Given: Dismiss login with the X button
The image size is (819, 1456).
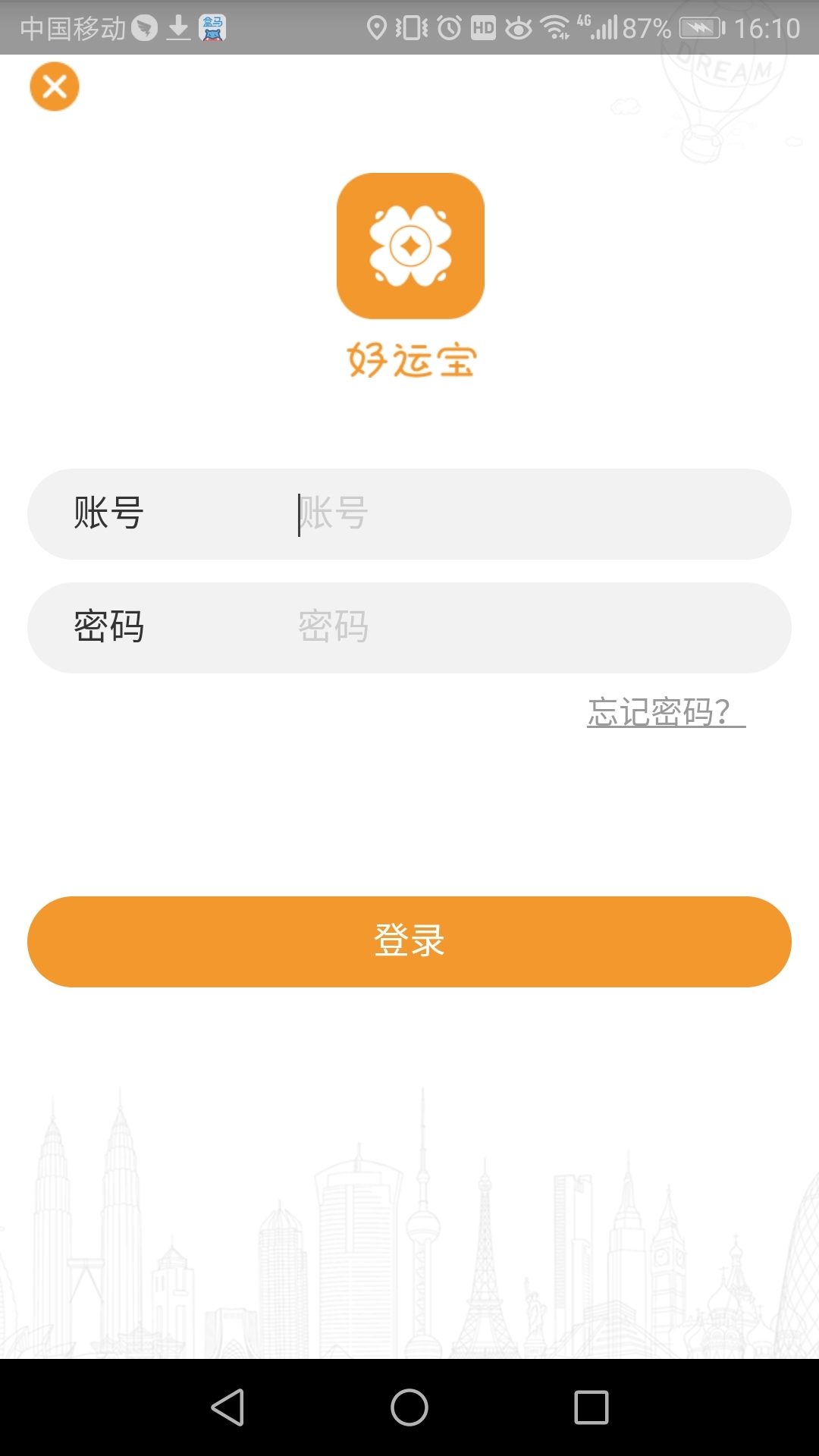Looking at the screenshot, I should [x=54, y=86].
